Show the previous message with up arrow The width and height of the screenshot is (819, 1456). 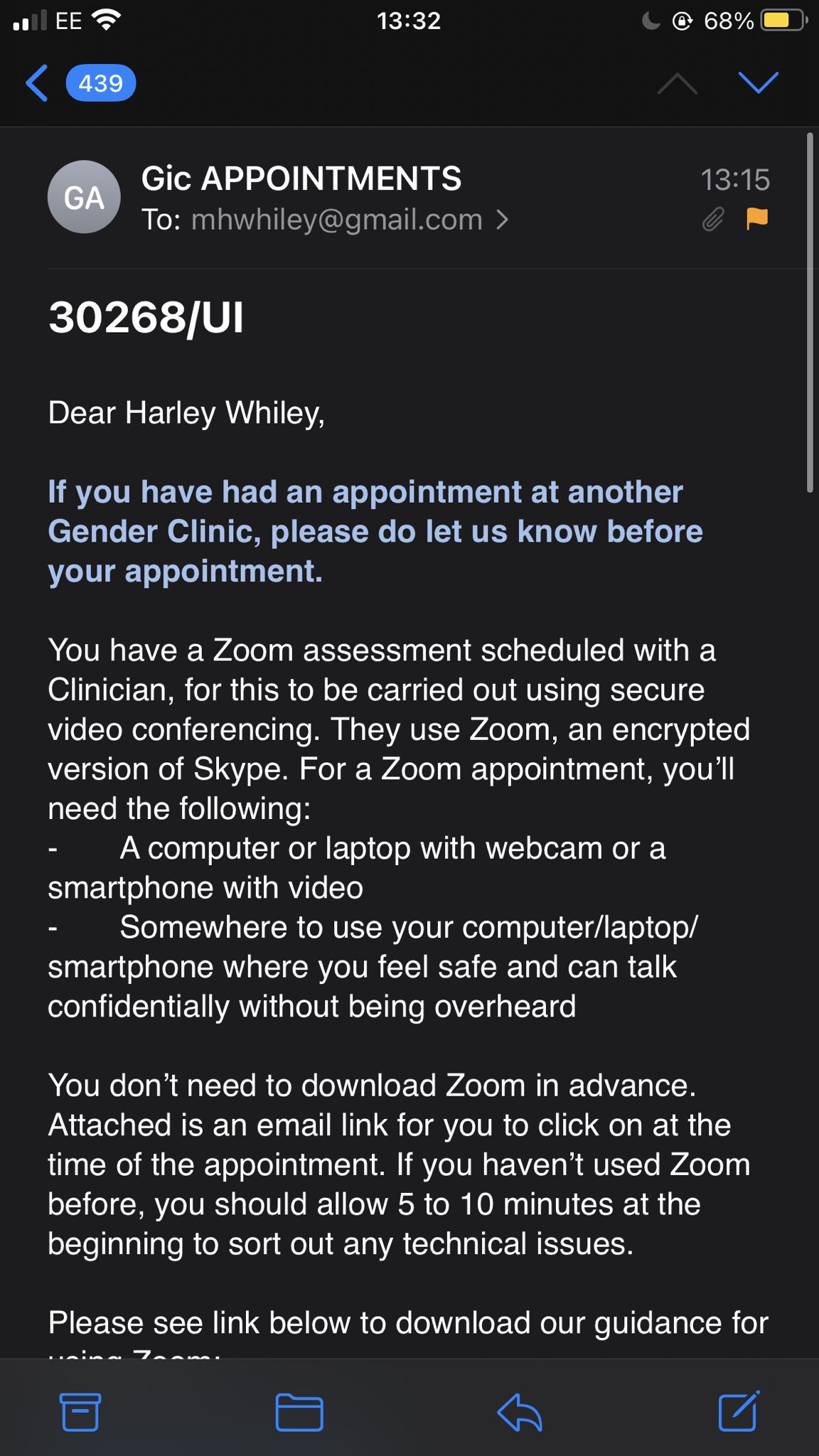(677, 83)
